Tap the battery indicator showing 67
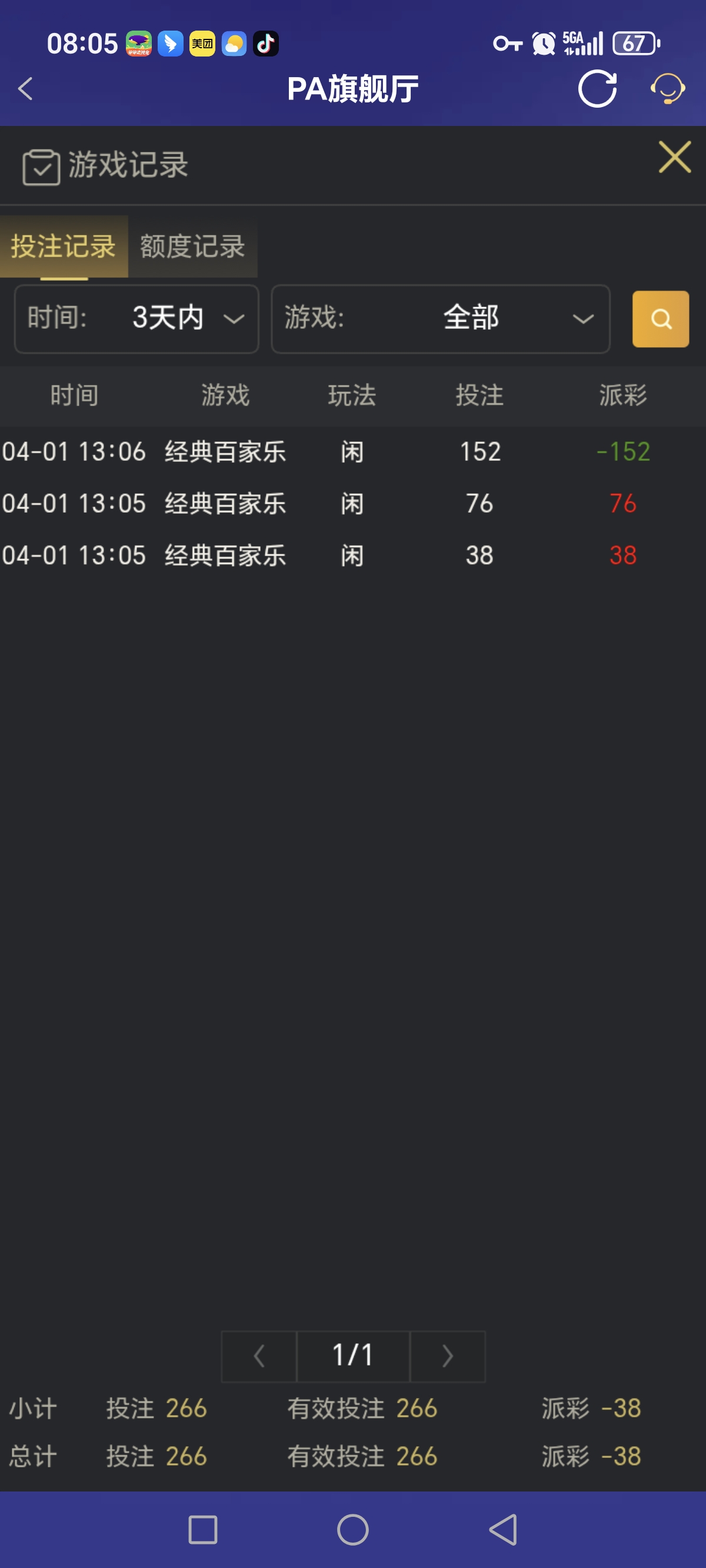Viewport: 706px width, 1568px height. pyautogui.click(x=634, y=42)
